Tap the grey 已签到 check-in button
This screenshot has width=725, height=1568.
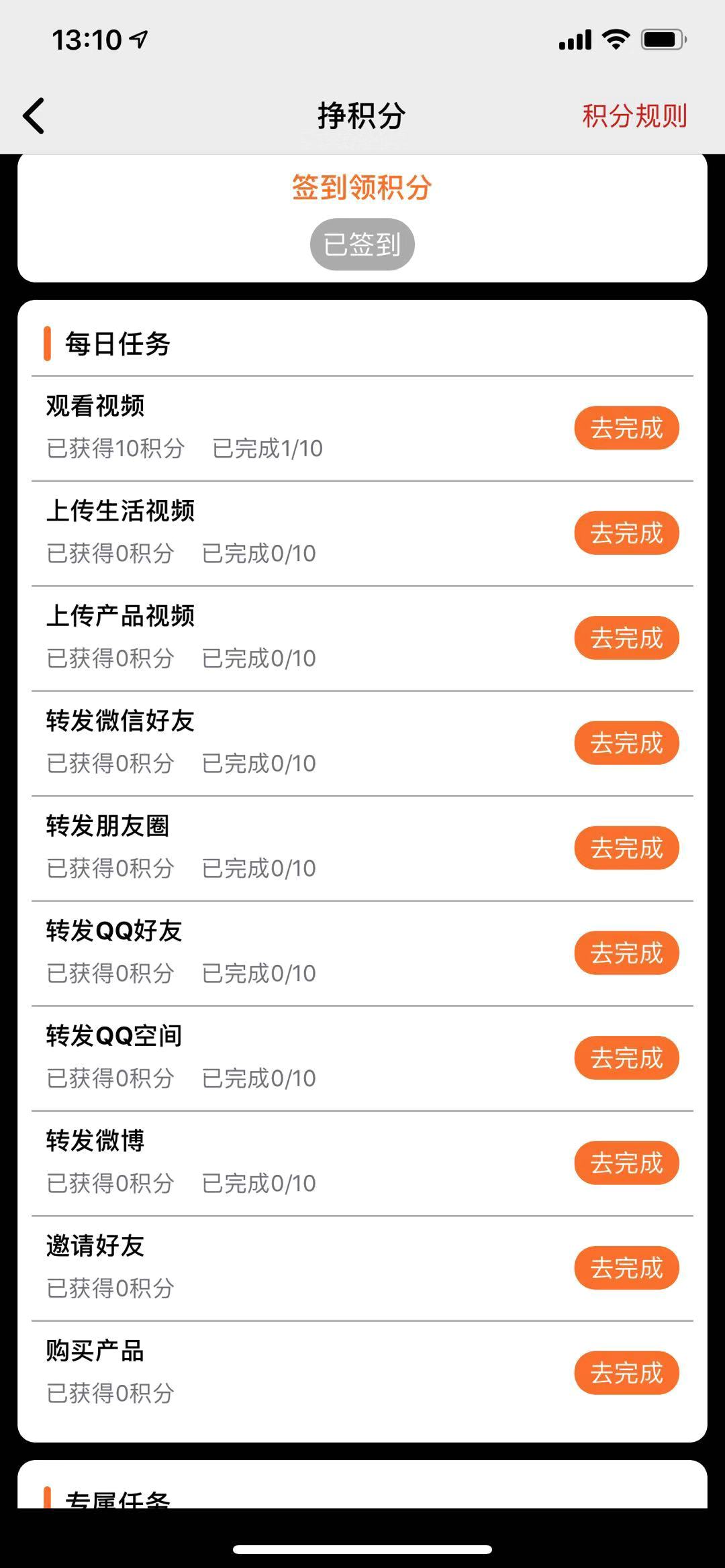[x=362, y=244]
